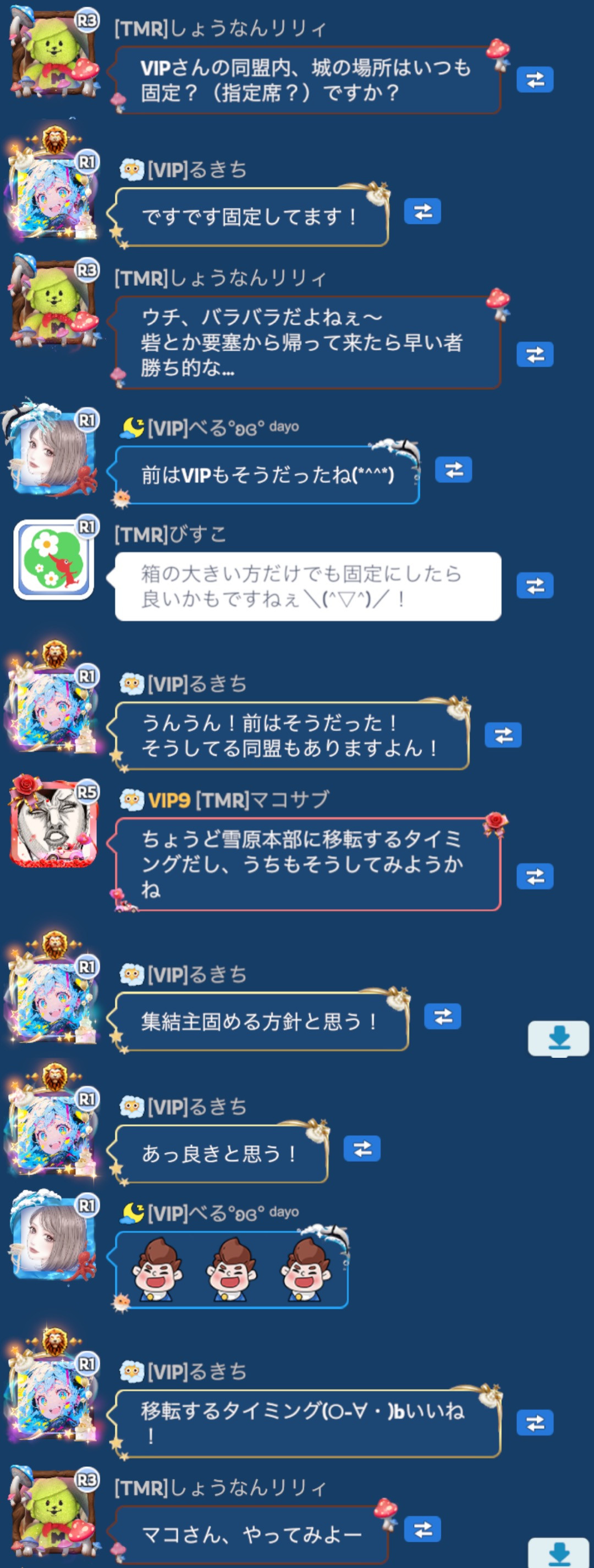Screen dimensions: 594x1568
Task: Translate the "うんうん!前はそうだった!" message
Action: point(503,735)
